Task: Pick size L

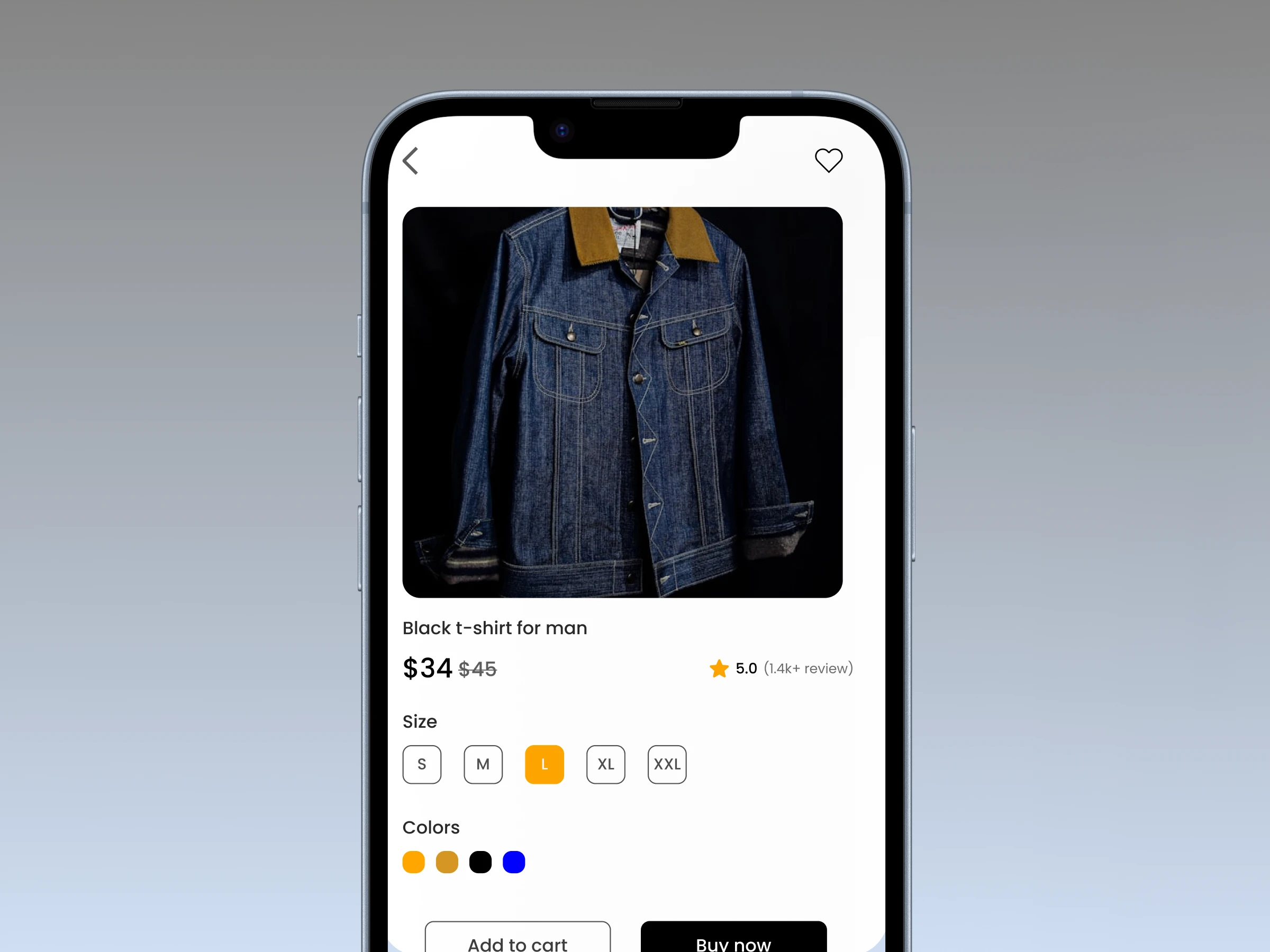Action: [x=545, y=764]
